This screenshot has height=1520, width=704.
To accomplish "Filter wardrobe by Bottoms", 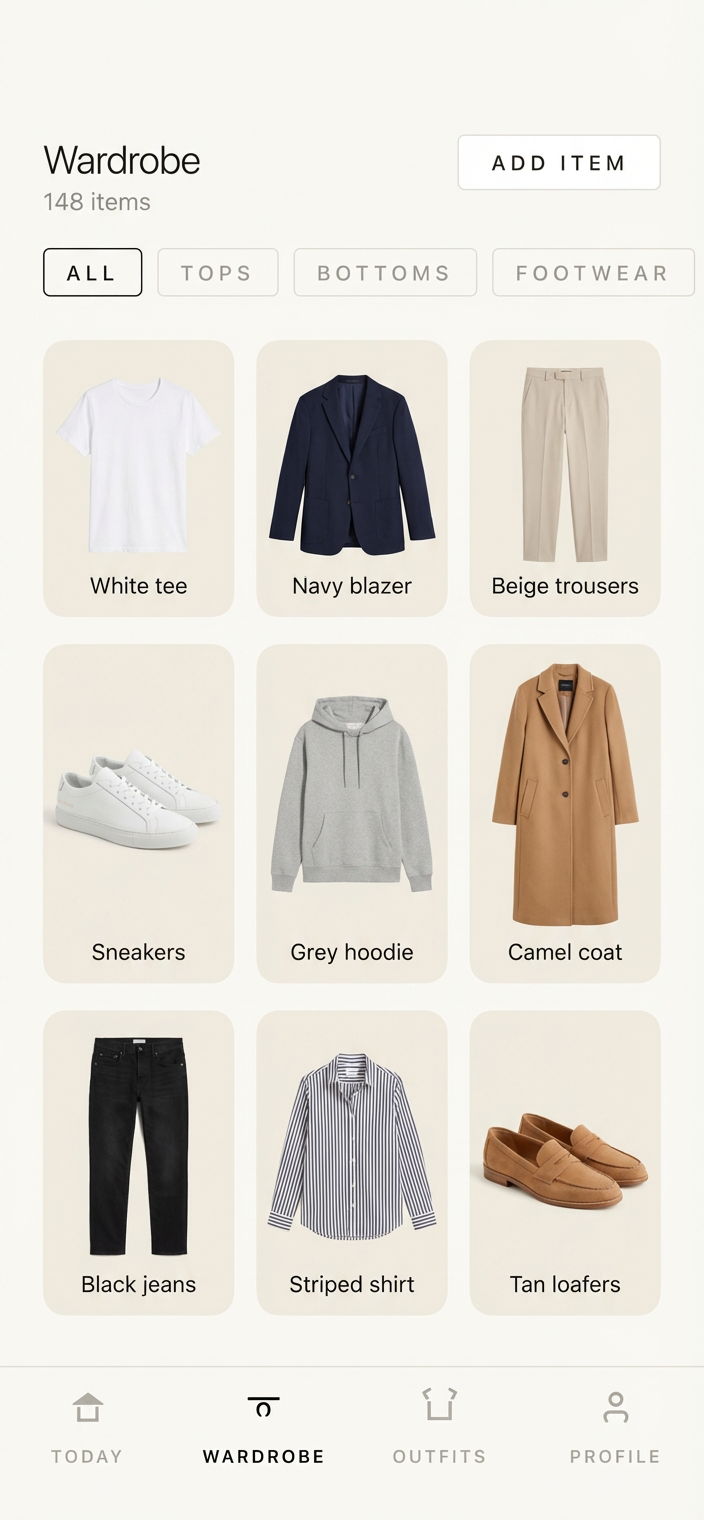I will pyautogui.click(x=384, y=273).
